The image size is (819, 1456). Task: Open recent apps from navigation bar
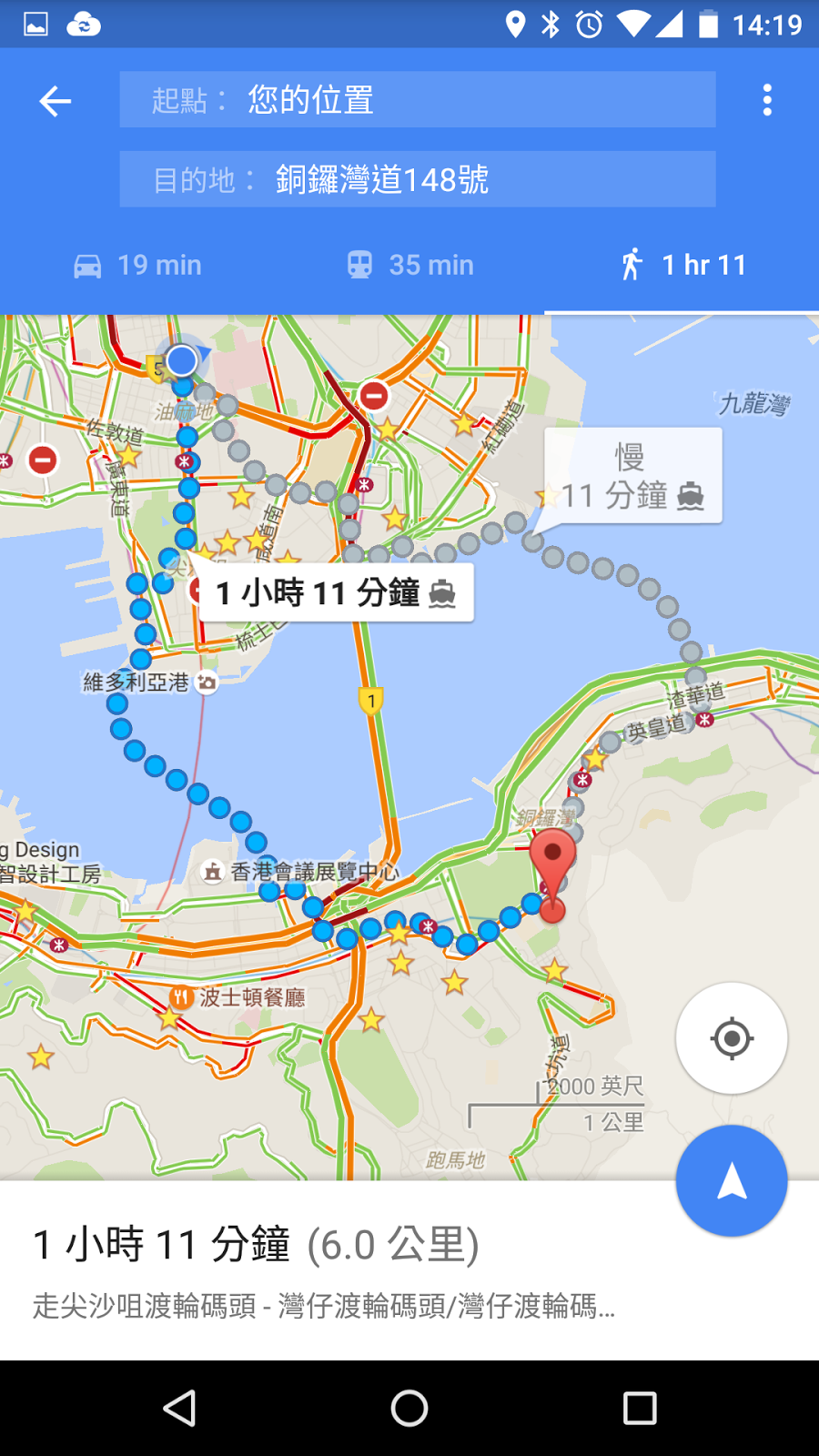click(640, 1409)
